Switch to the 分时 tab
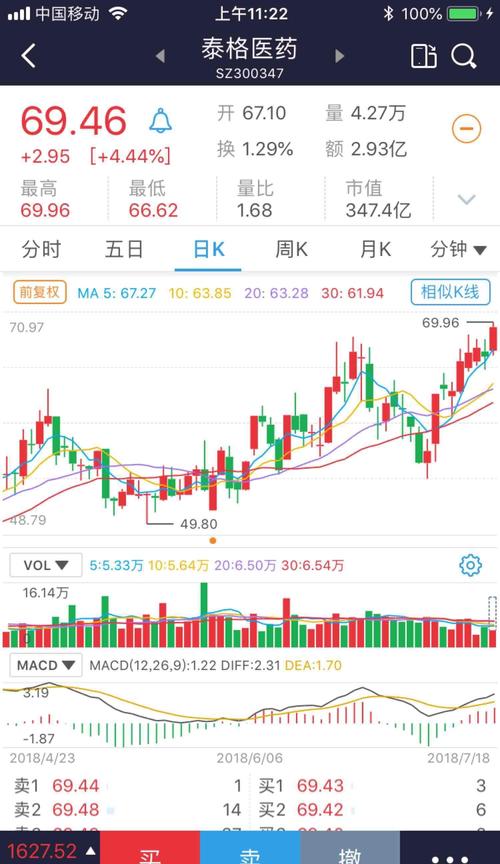Screen dimensions: 500x864 click(41, 250)
